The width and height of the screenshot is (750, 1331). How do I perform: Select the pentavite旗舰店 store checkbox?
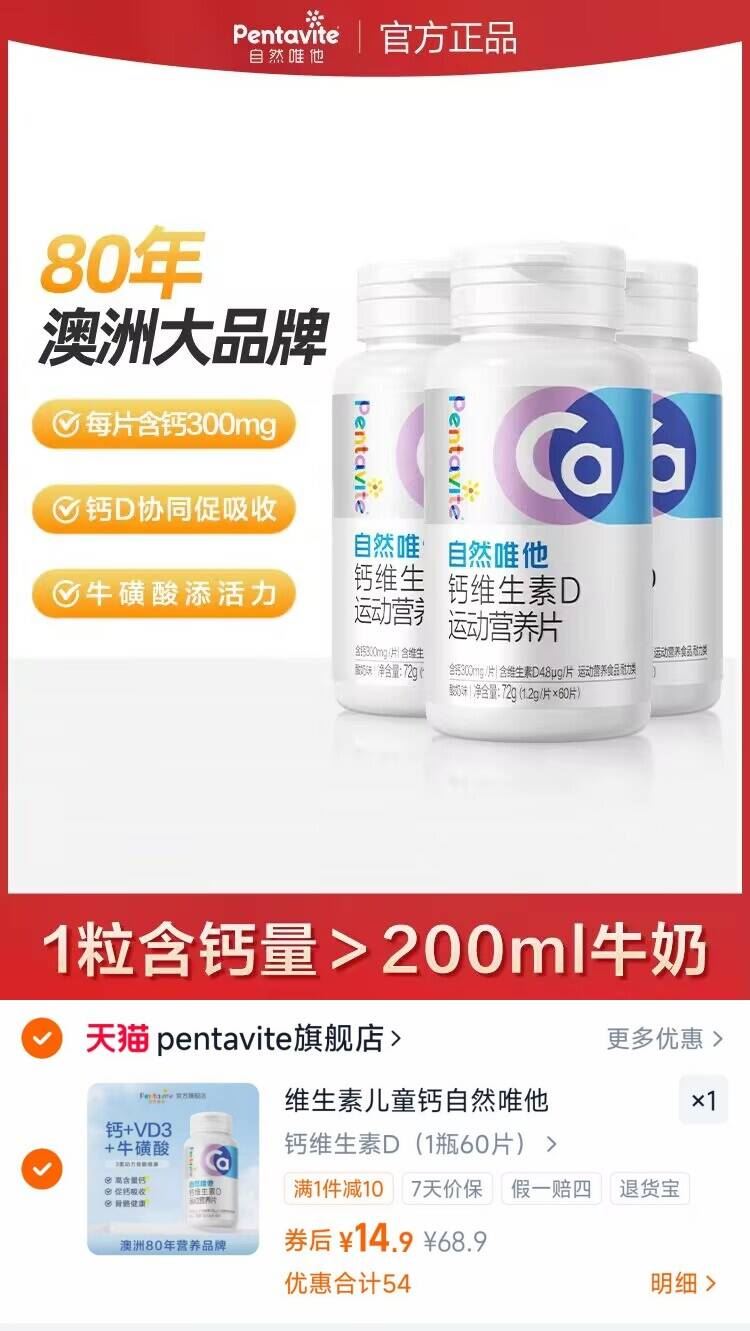42,1040
